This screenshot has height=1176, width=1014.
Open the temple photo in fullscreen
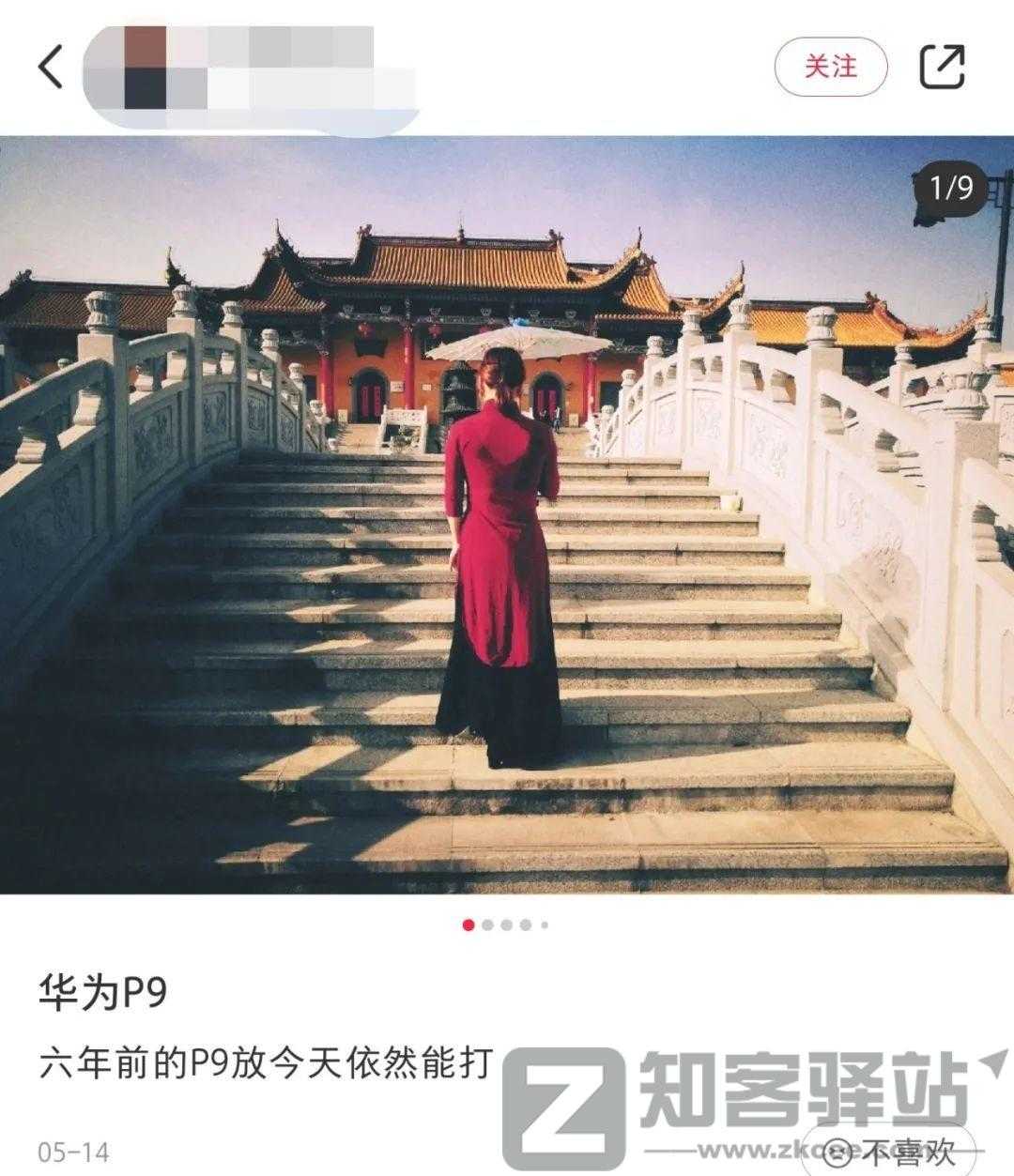[x=507, y=516]
